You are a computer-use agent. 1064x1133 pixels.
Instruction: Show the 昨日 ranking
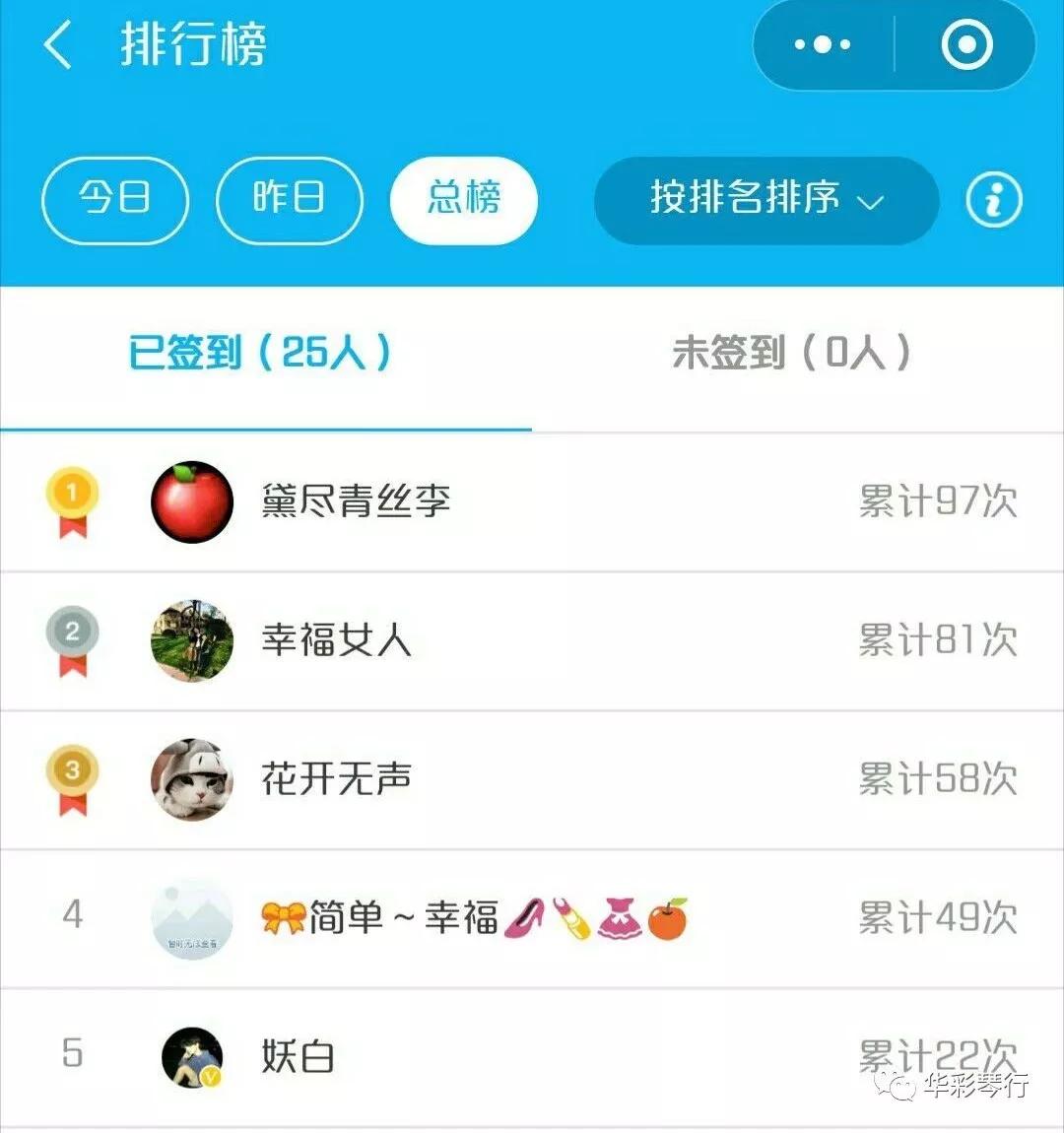point(289,200)
